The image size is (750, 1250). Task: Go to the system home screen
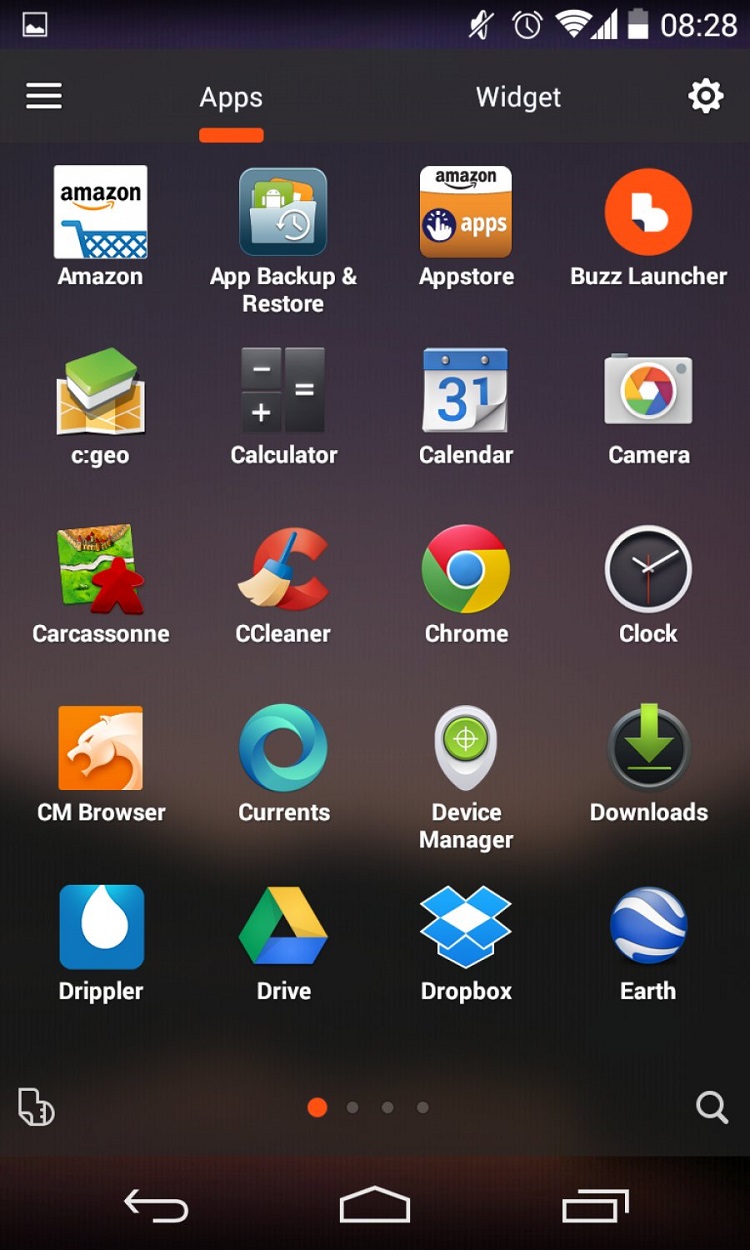375,1205
